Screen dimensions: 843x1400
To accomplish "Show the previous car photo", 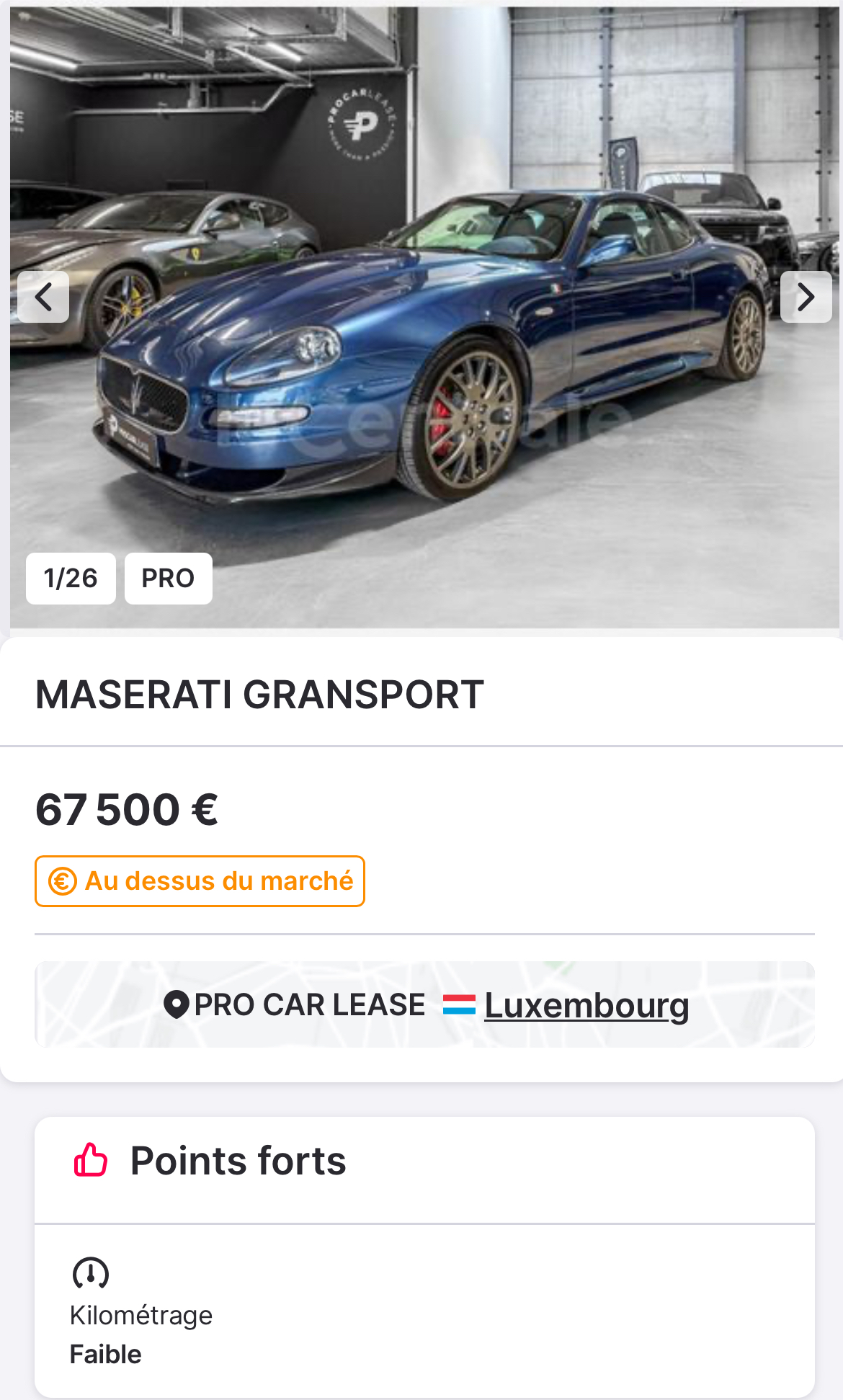I will (43, 297).
